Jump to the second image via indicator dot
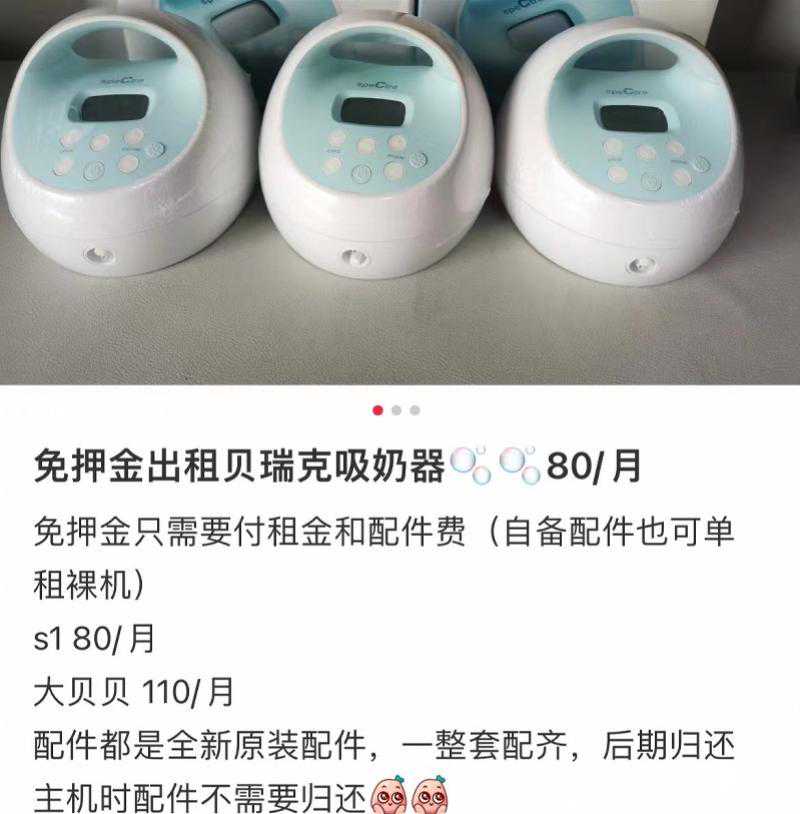 (397, 410)
